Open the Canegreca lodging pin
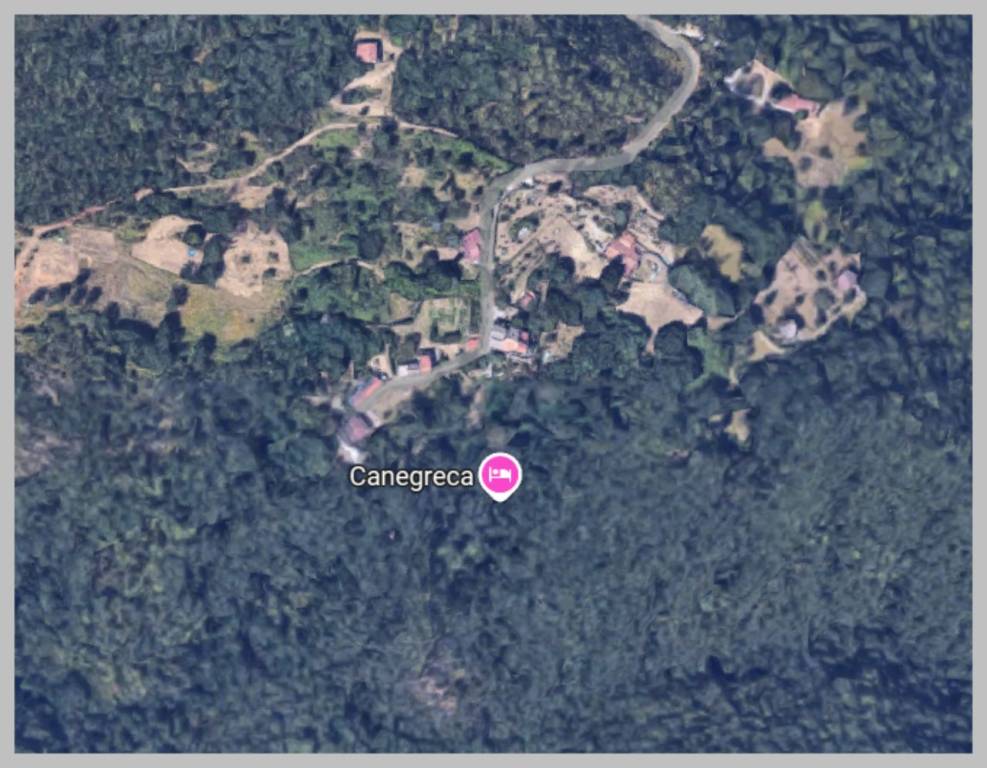Viewport: 987px width, 768px height. click(x=500, y=474)
